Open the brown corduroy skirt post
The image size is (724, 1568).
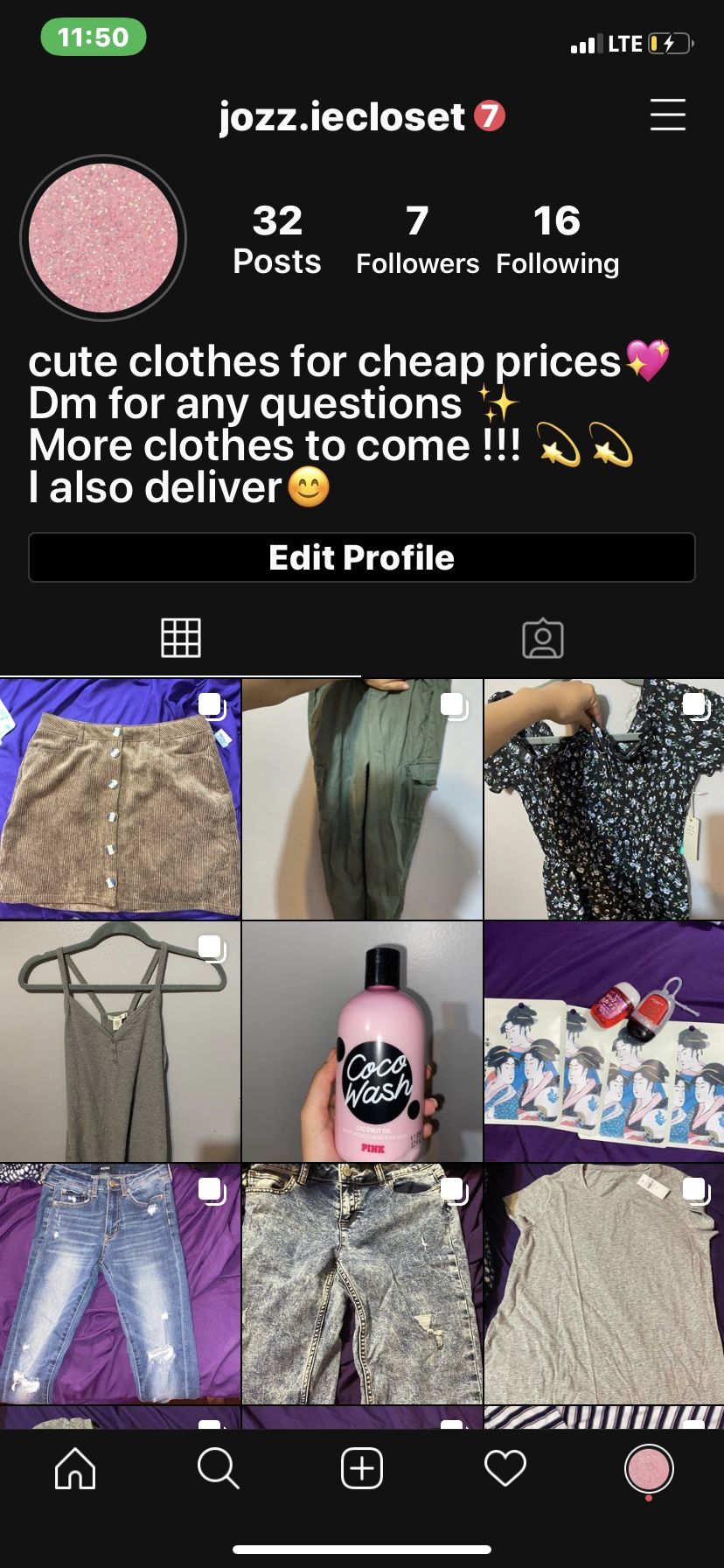[x=120, y=799]
